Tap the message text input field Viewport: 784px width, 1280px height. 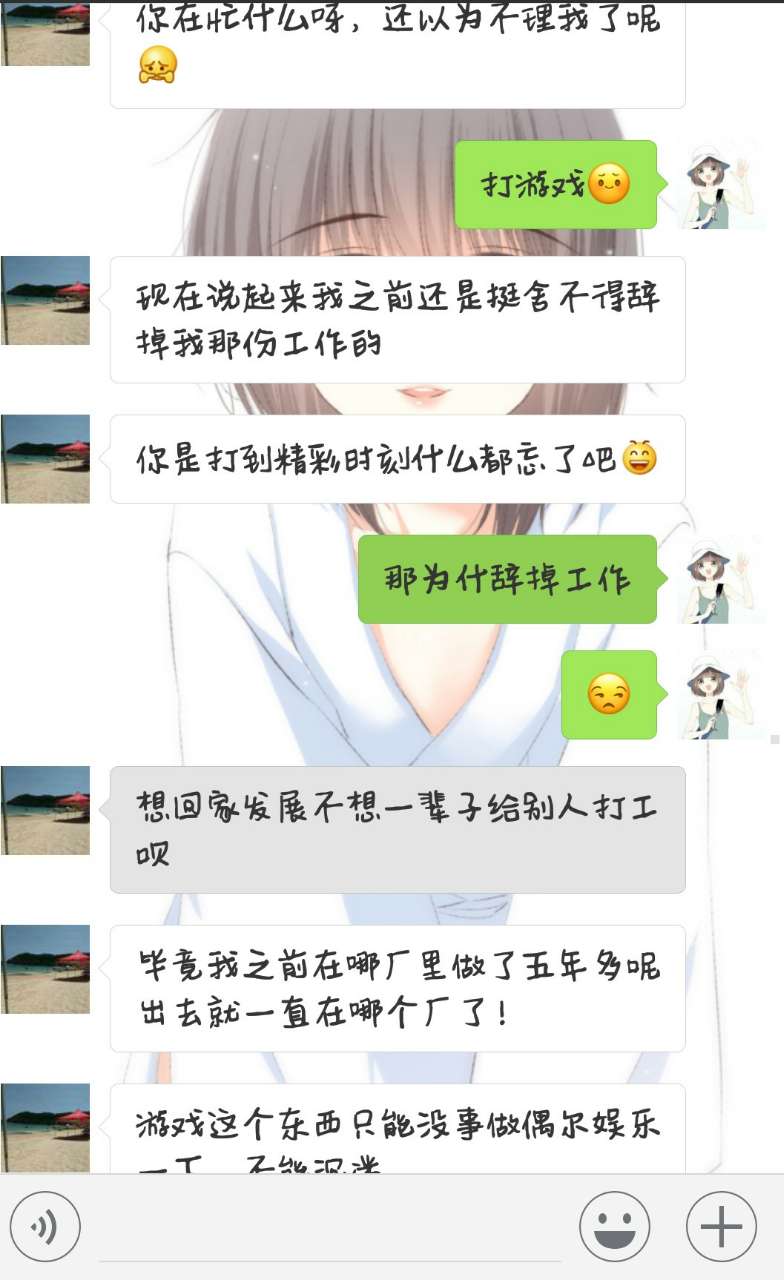(x=330, y=1228)
